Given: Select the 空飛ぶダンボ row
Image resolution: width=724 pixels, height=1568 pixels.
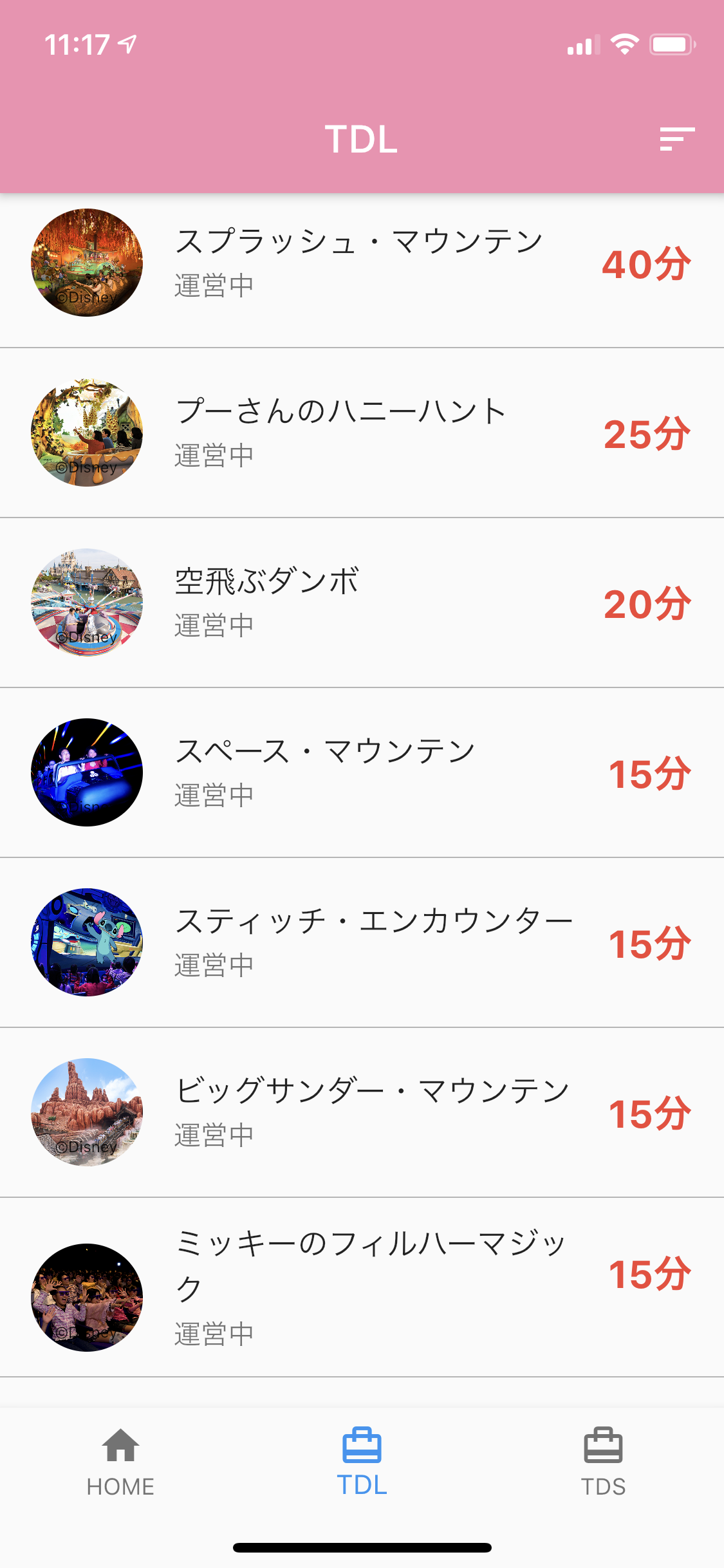Looking at the screenshot, I should 360,602.
